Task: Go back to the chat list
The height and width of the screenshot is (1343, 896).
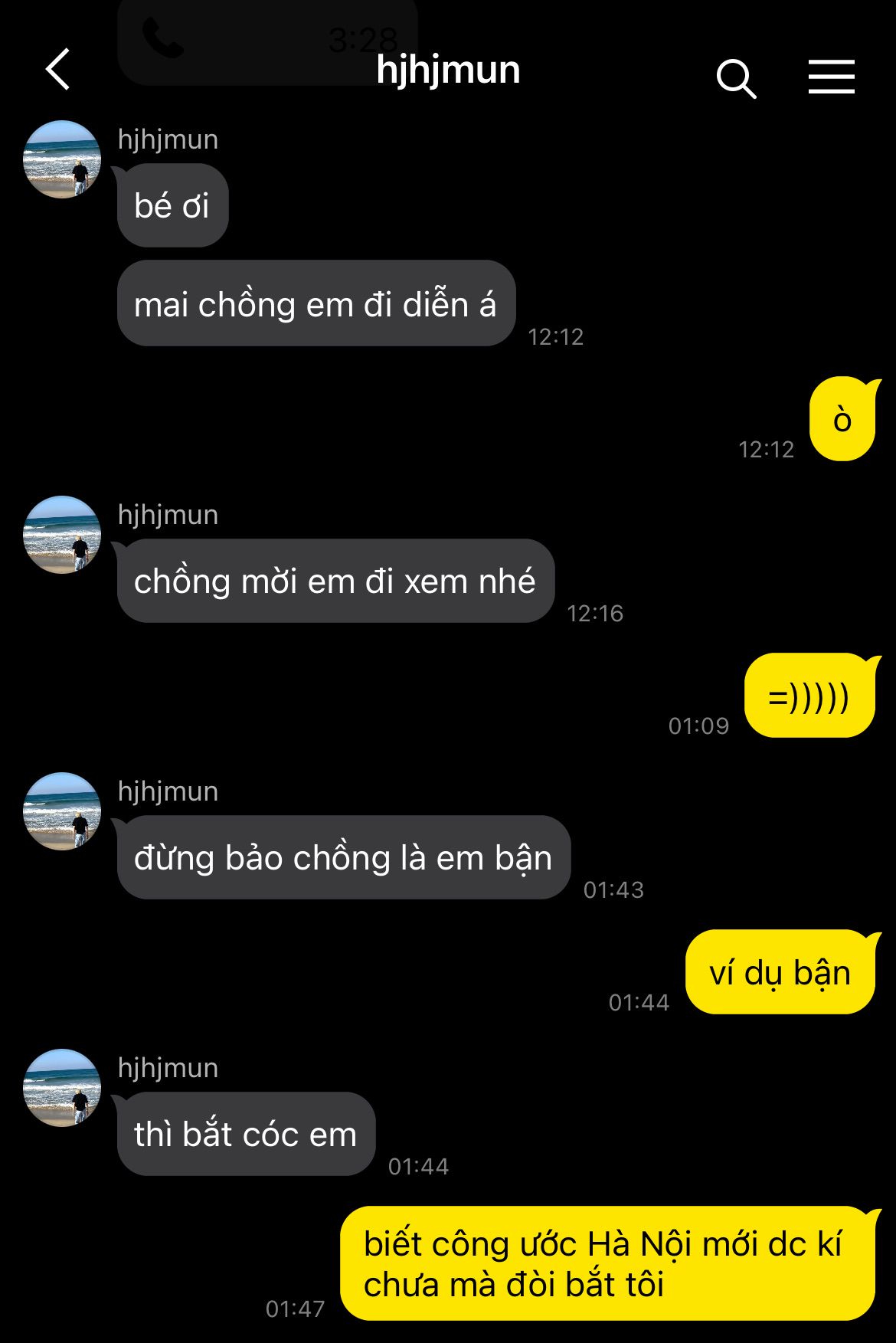Action: click(x=58, y=70)
